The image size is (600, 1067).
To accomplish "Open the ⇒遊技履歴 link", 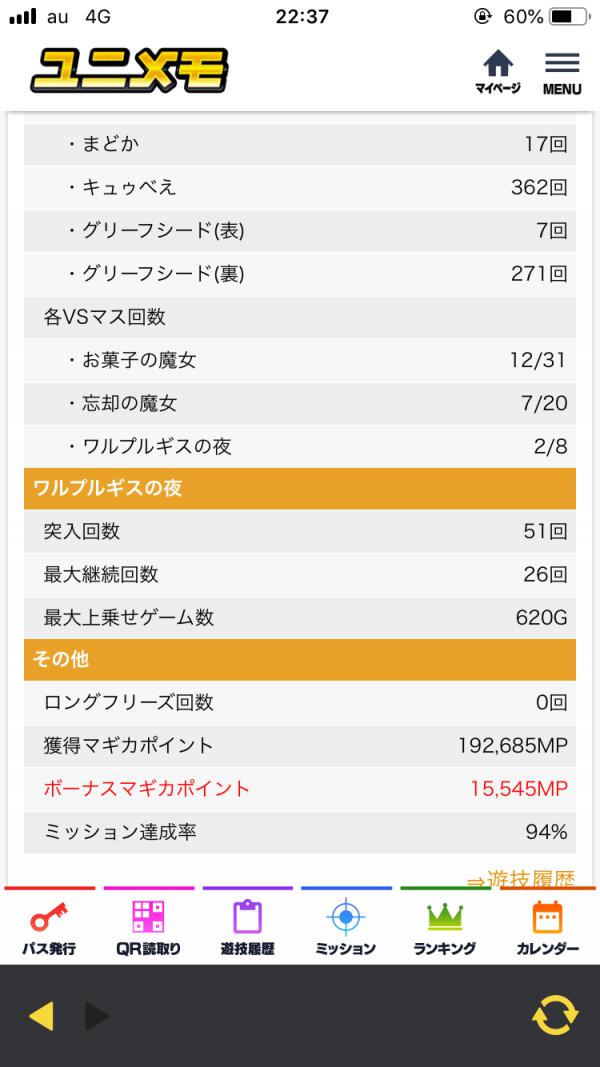I will pos(521,879).
